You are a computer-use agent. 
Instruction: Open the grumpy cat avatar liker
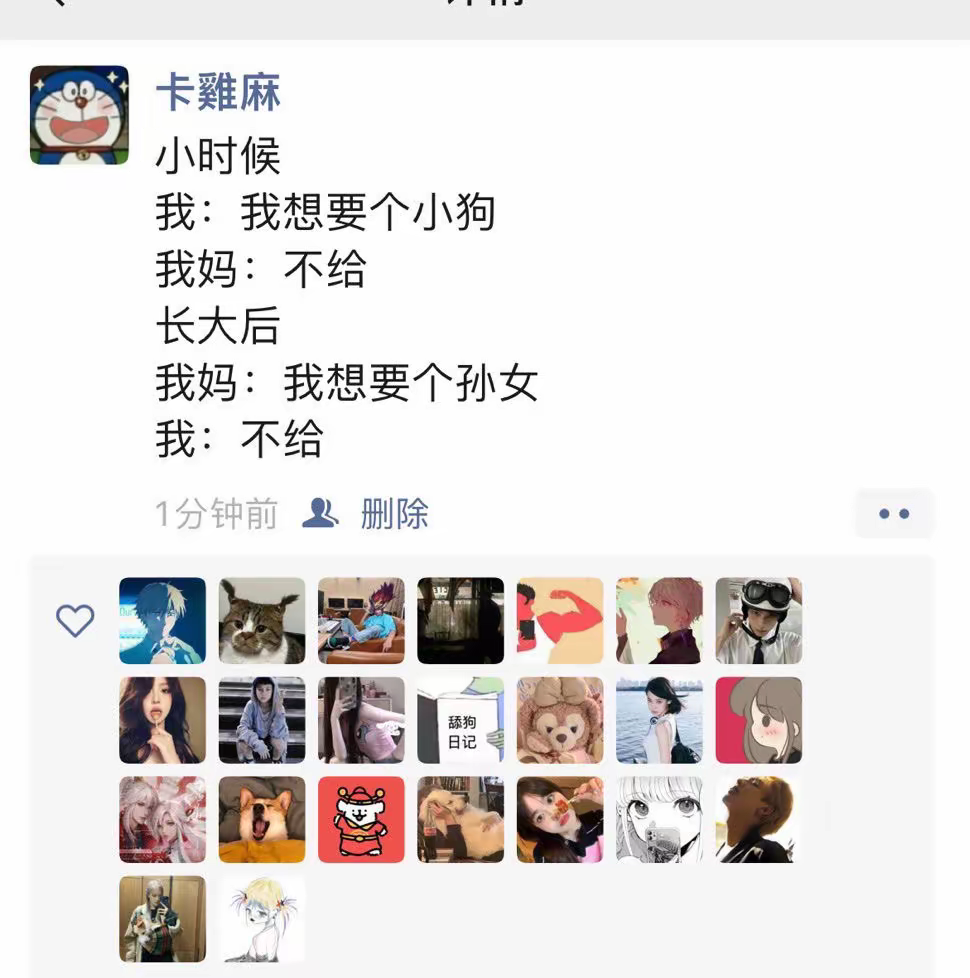coord(261,620)
